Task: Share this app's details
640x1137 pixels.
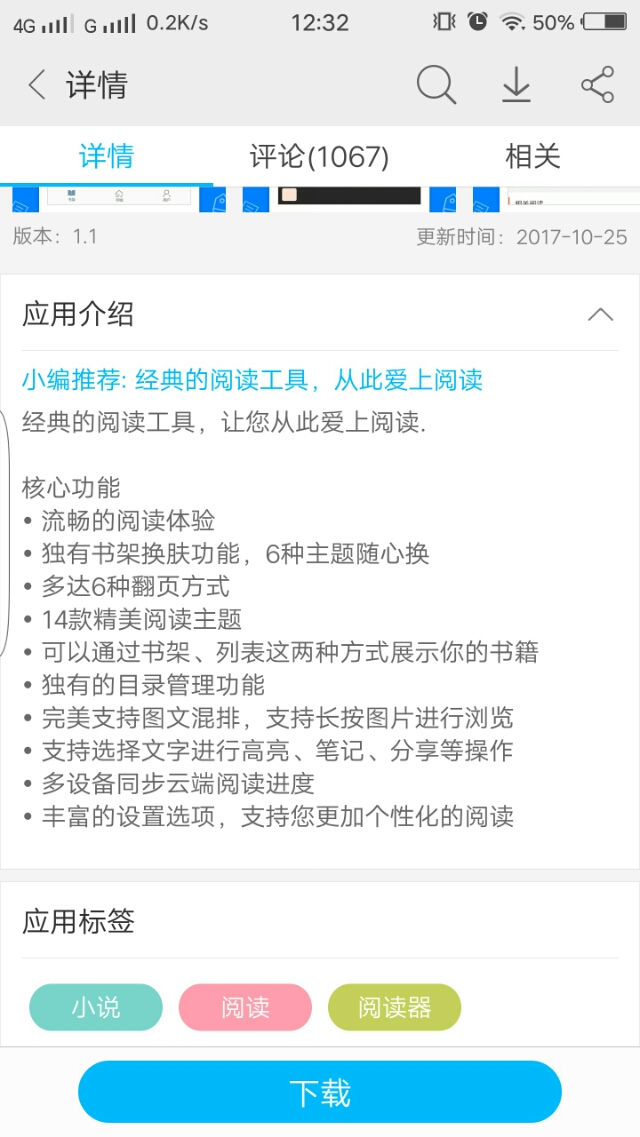Action: click(597, 85)
